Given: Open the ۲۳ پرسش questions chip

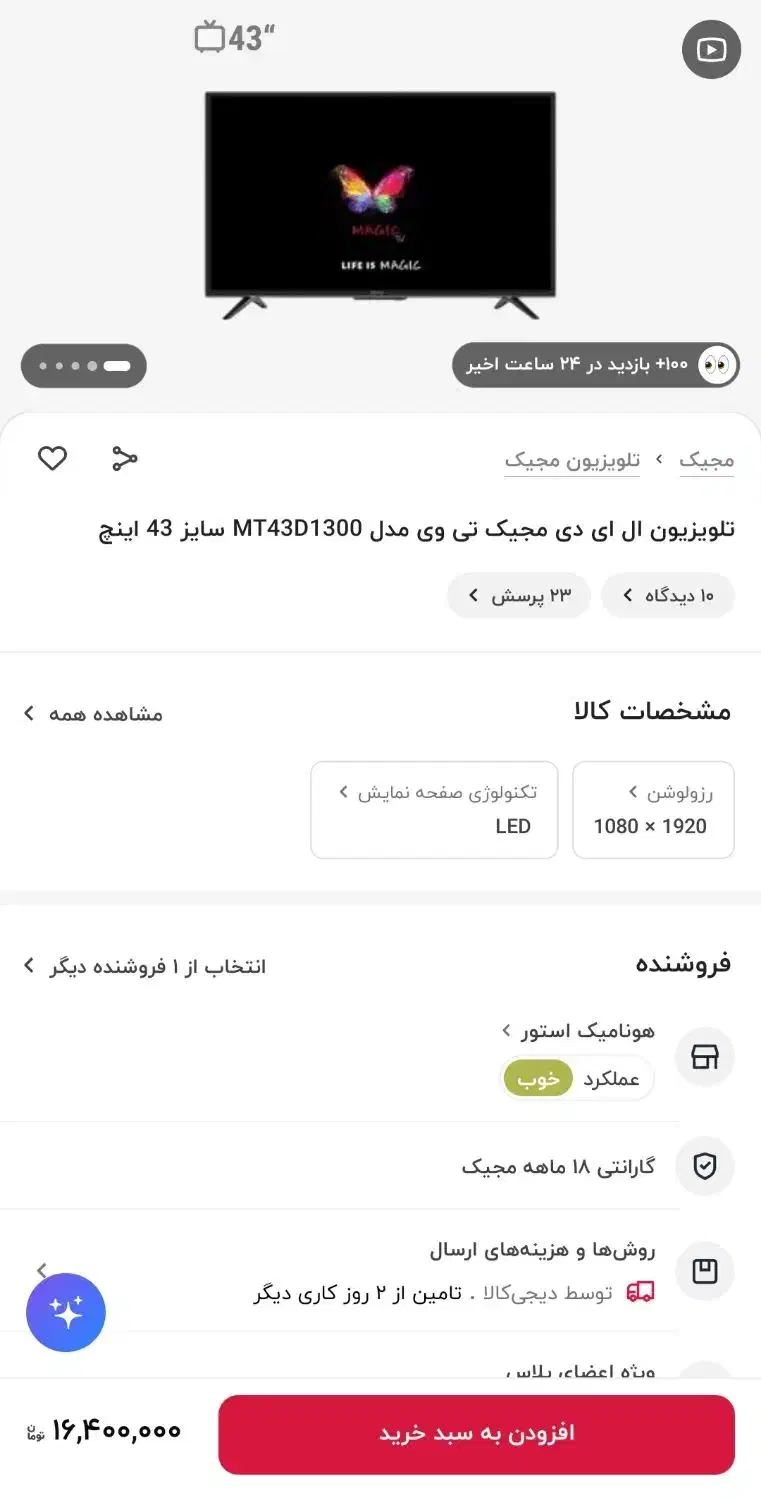Looking at the screenshot, I should pyautogui.click(x=519, y=596).
